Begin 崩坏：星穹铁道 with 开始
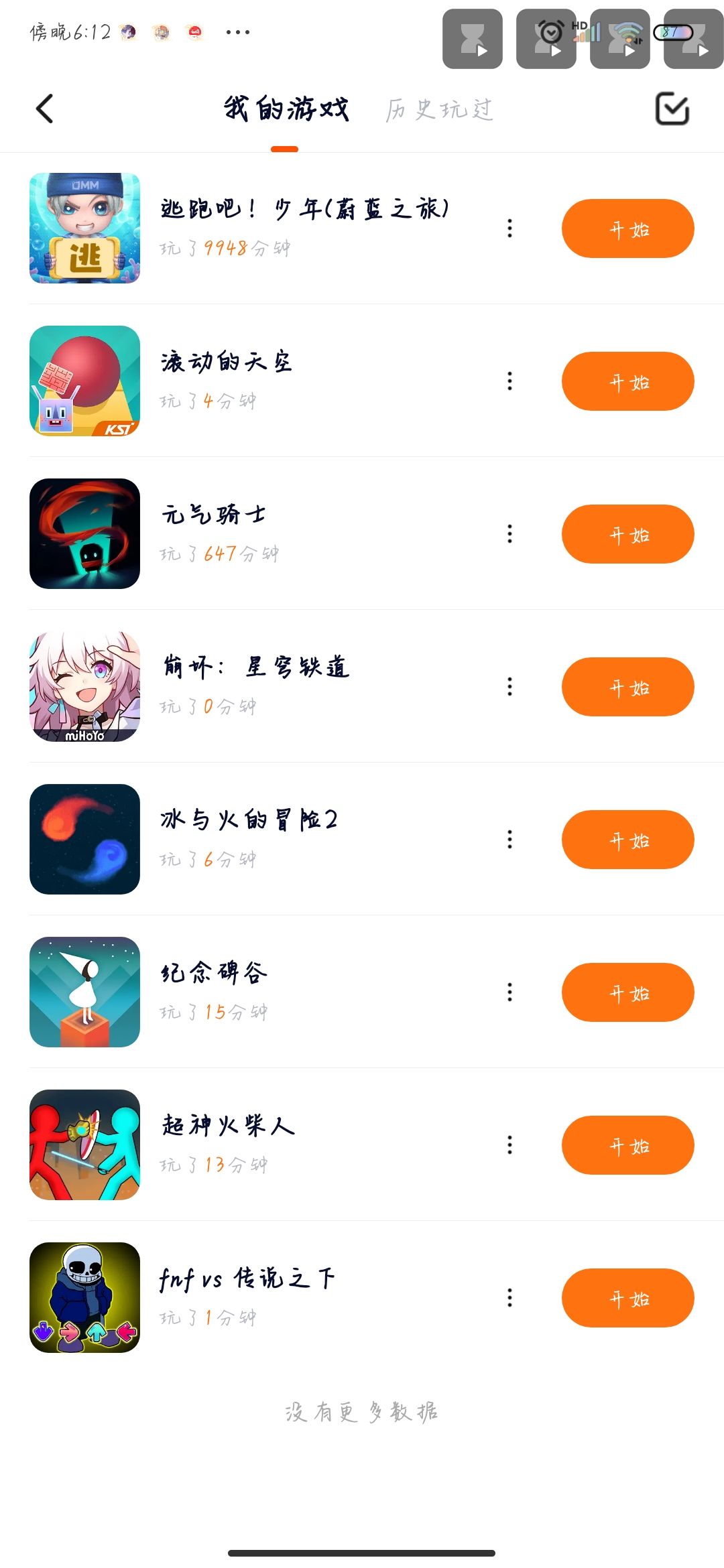 pyautogui.click(x=627, y=687)
